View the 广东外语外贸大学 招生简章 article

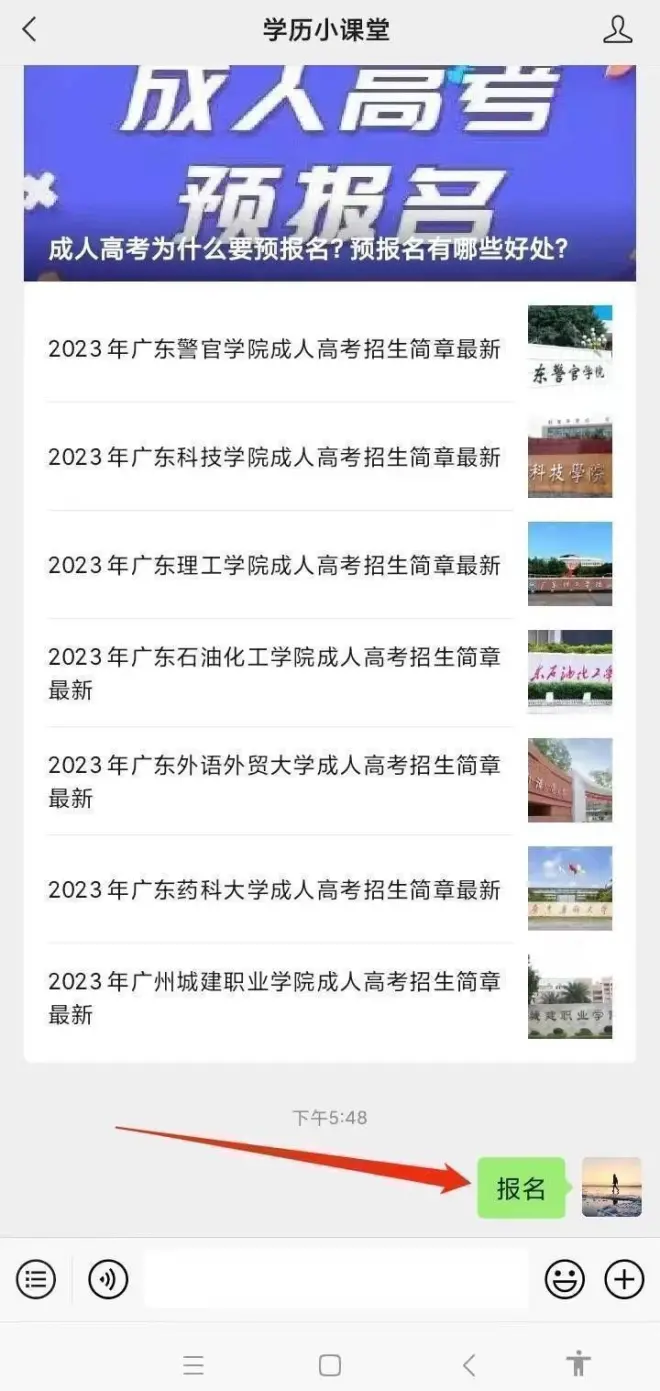pos(274,781)
